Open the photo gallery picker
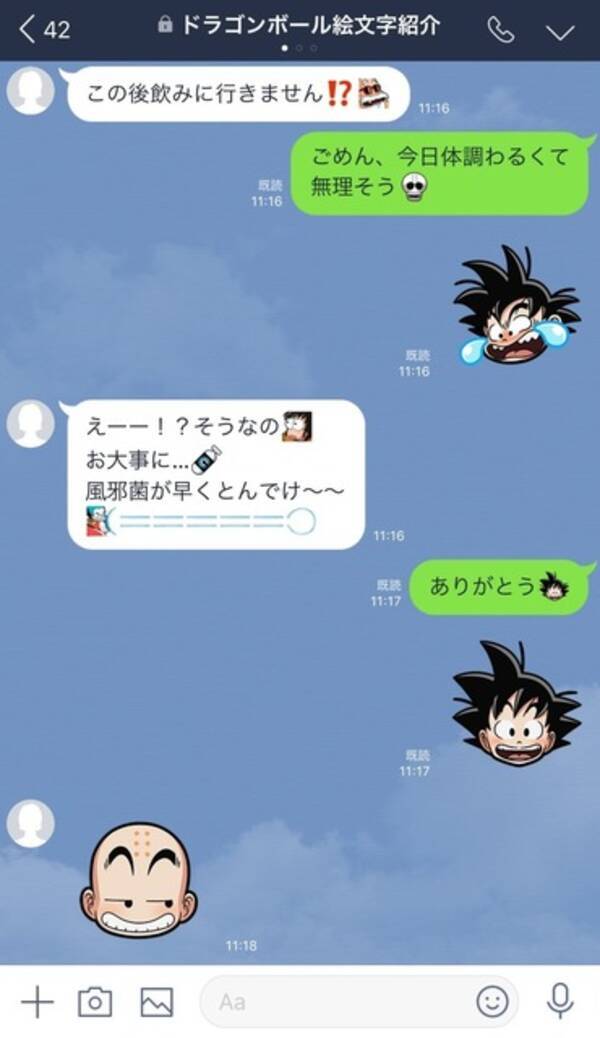This screenshot has width=600, height=1038. tap(156, 1001)
